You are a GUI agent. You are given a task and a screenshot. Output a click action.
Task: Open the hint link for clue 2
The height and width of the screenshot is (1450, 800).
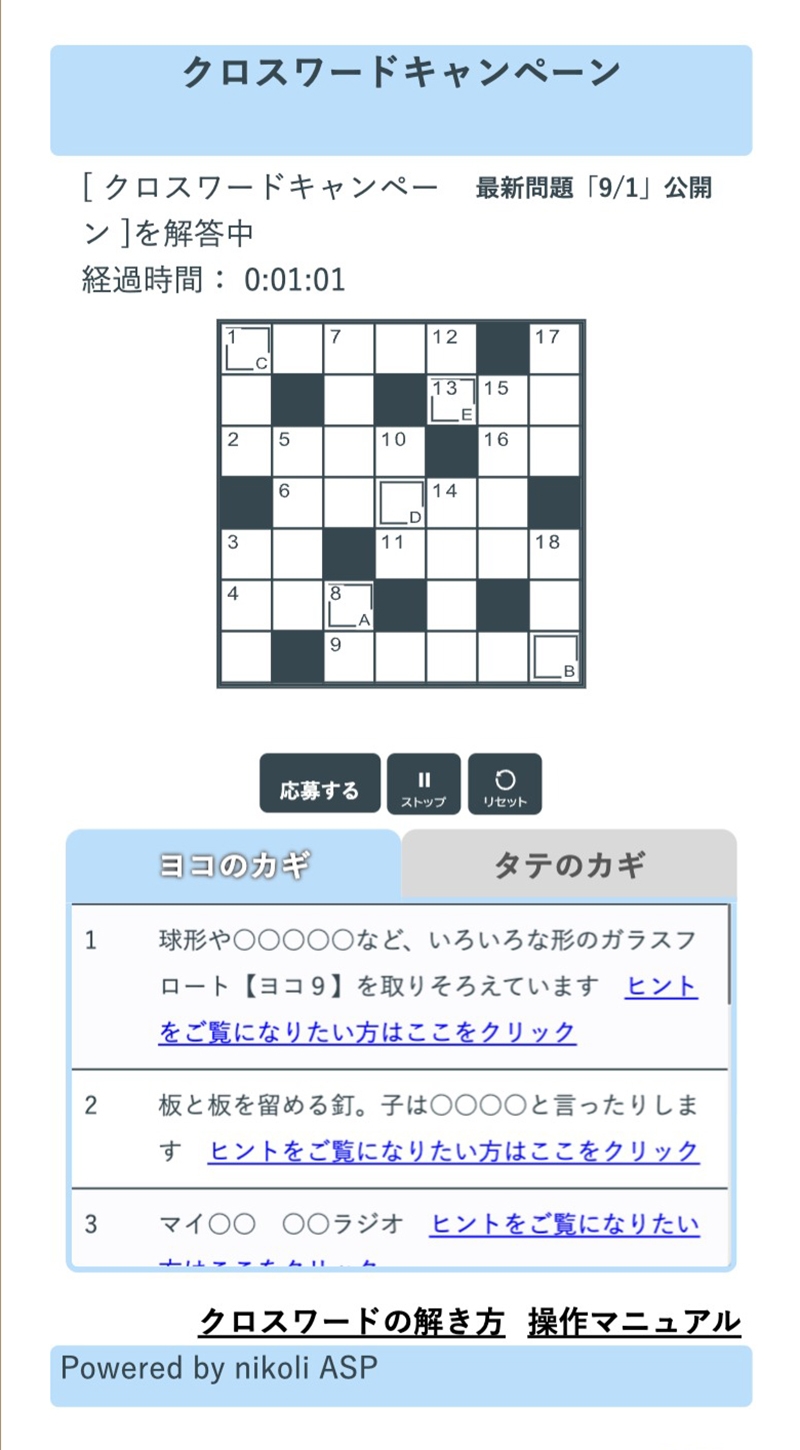(453, 1151)
